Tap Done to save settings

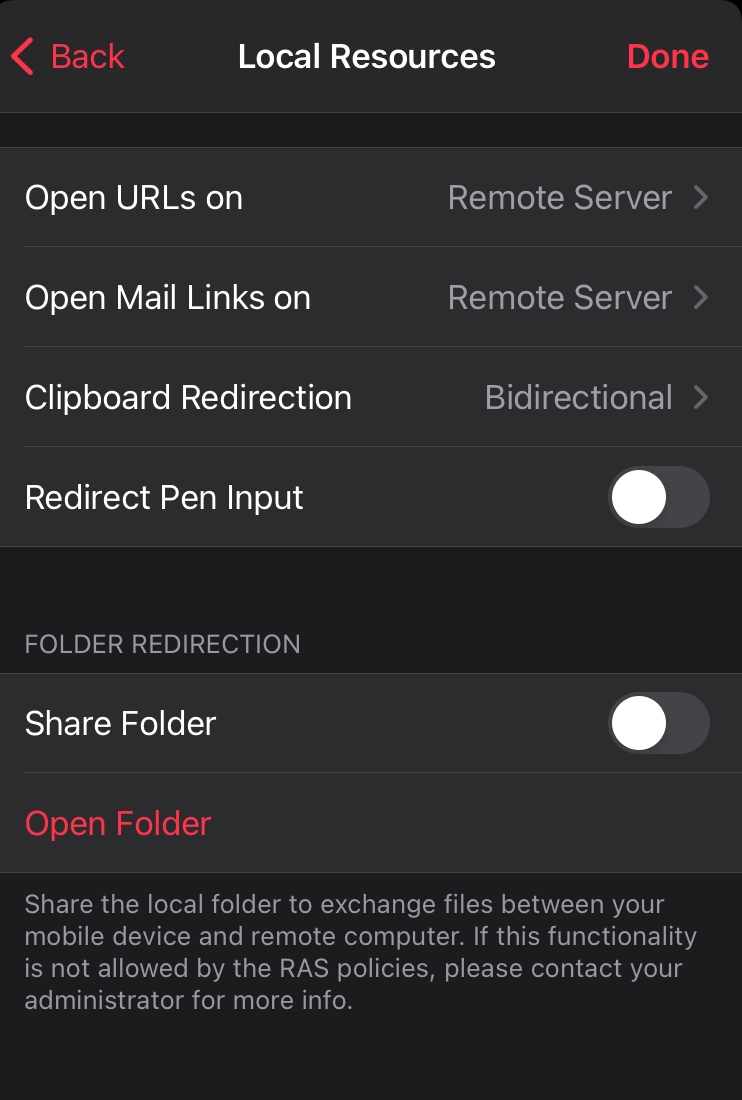tap(667, 57)
